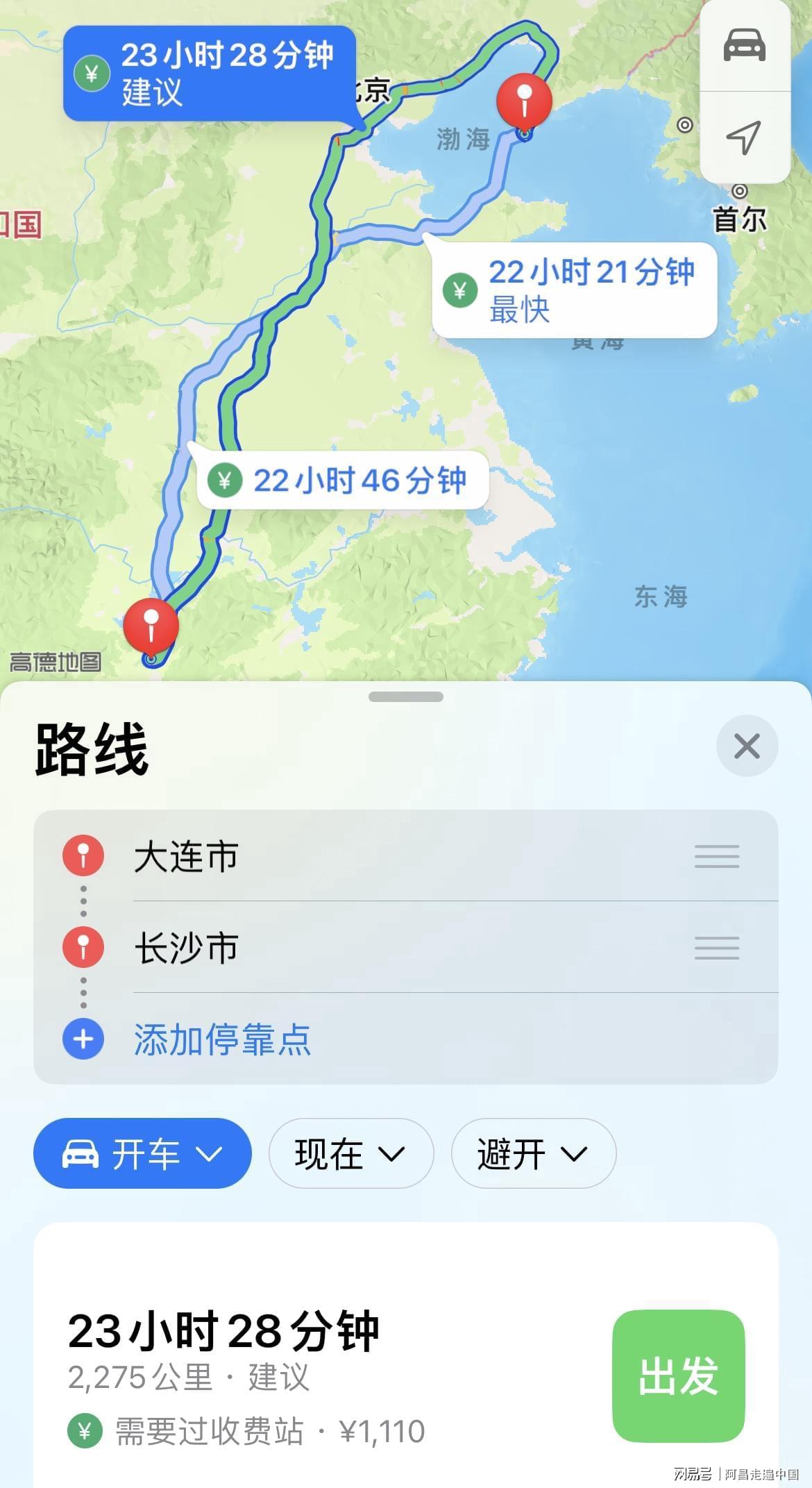This screenshot has height=1488, width=812.
Task: Tap the 大连 destination pin on the map
Action: tap(524, 101)
